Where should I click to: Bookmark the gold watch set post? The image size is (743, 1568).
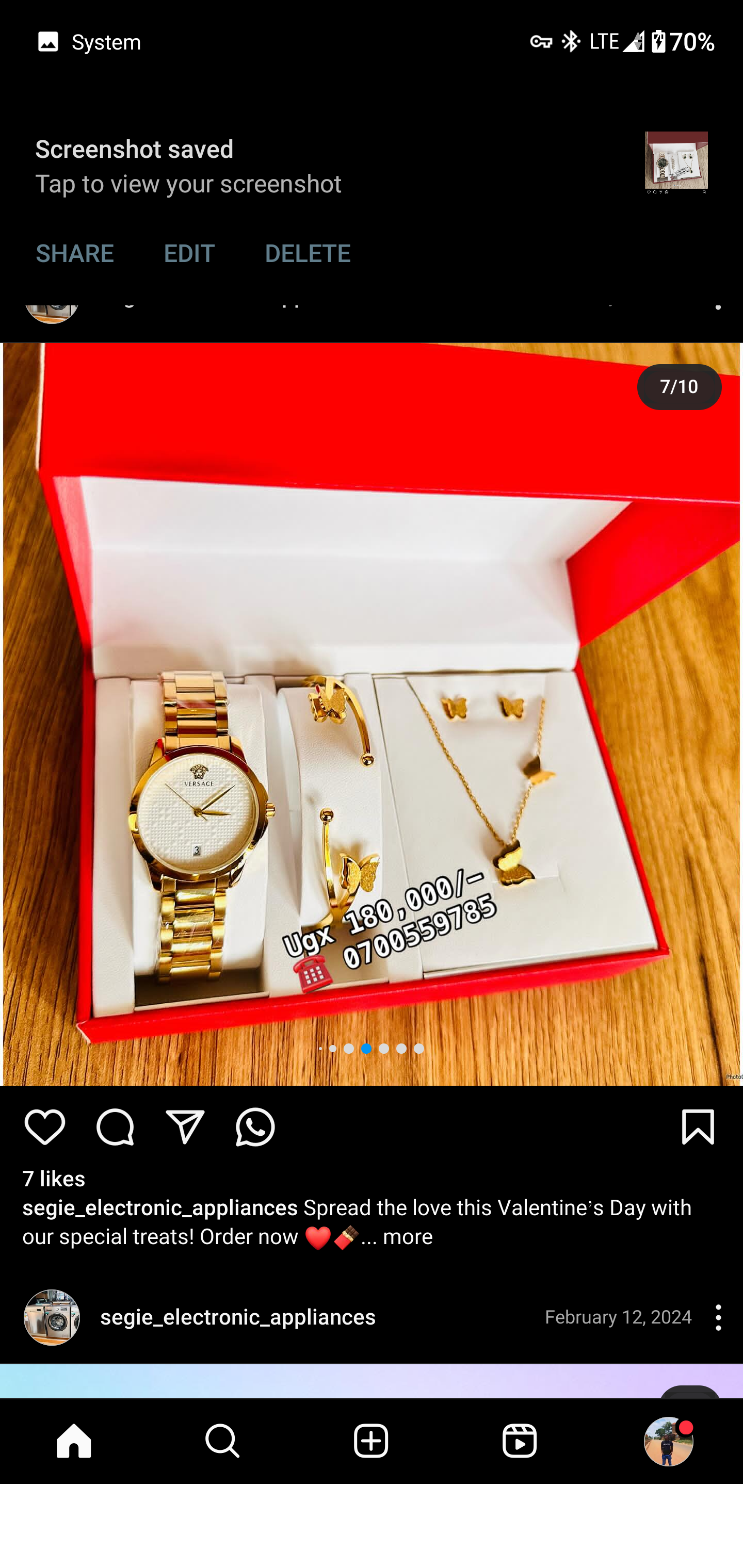pyautogui.click(x=697, y=1128)
